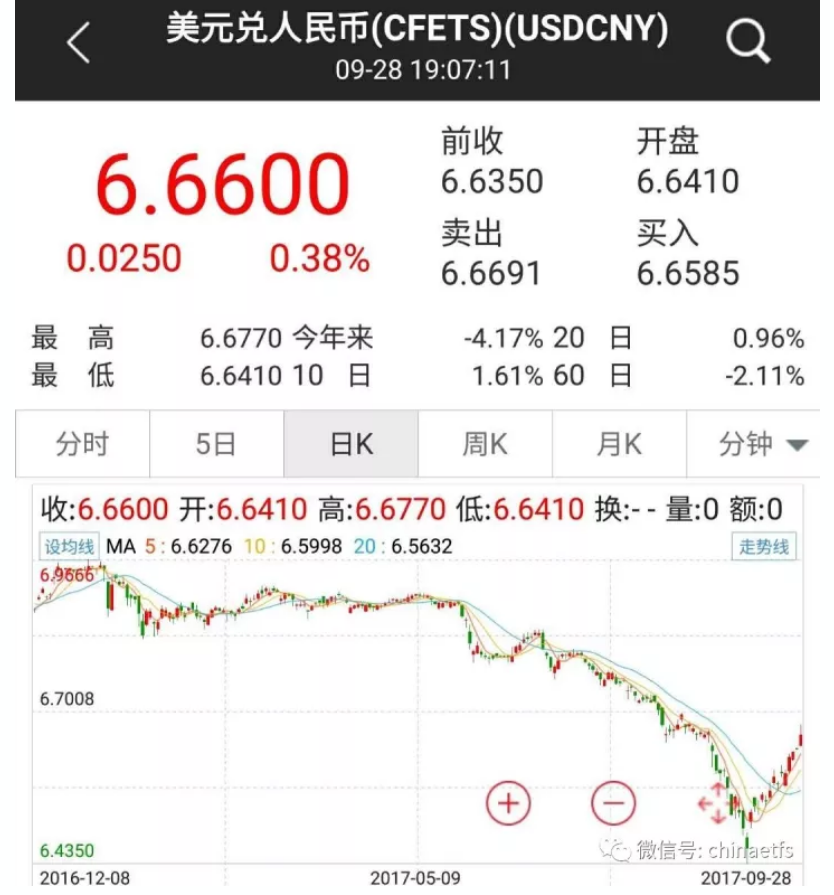Zoom out the chart with the minus icon
The width and height of the screenshot is (834, 895).
[613, 802]
